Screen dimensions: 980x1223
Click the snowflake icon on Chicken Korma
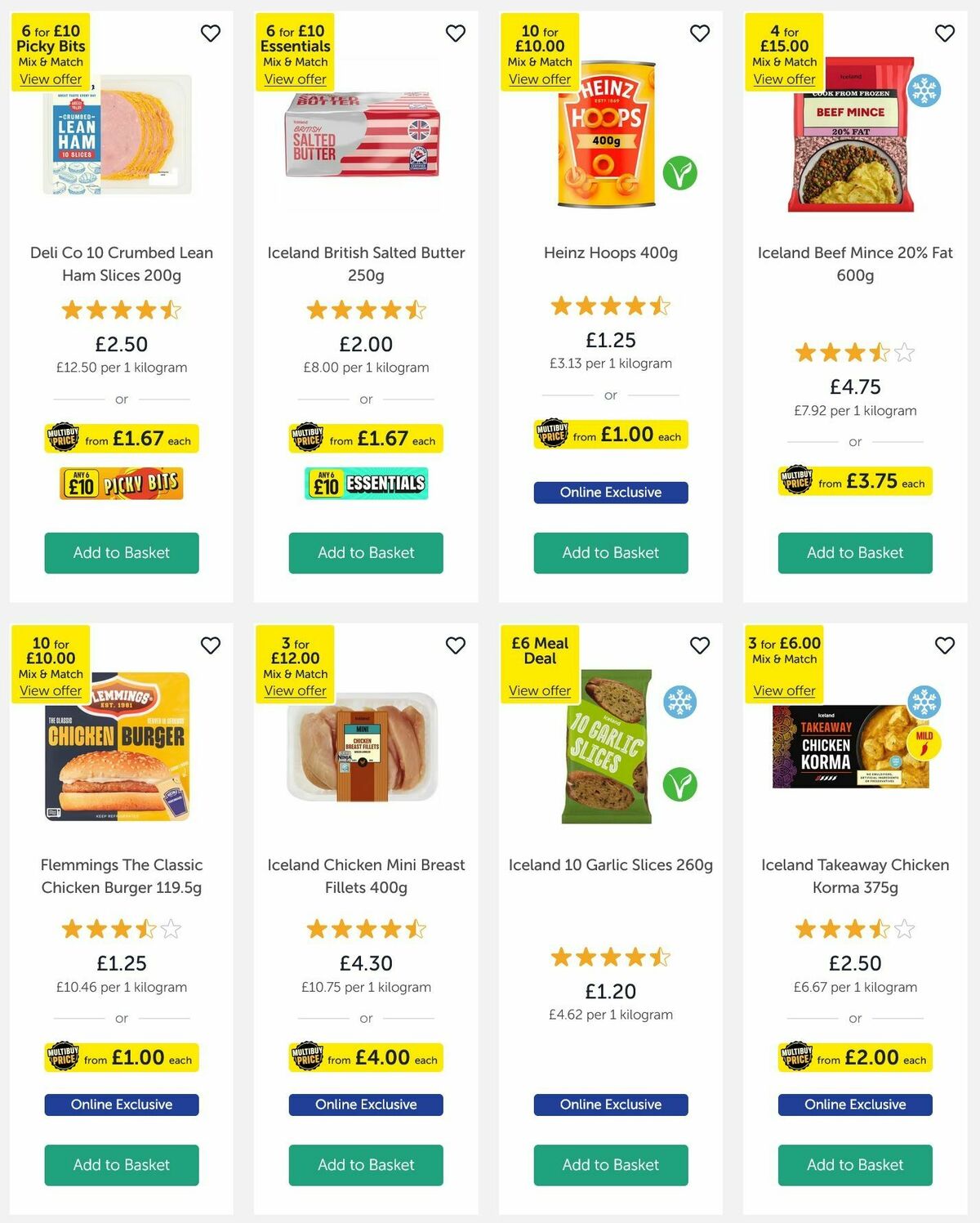924,703
